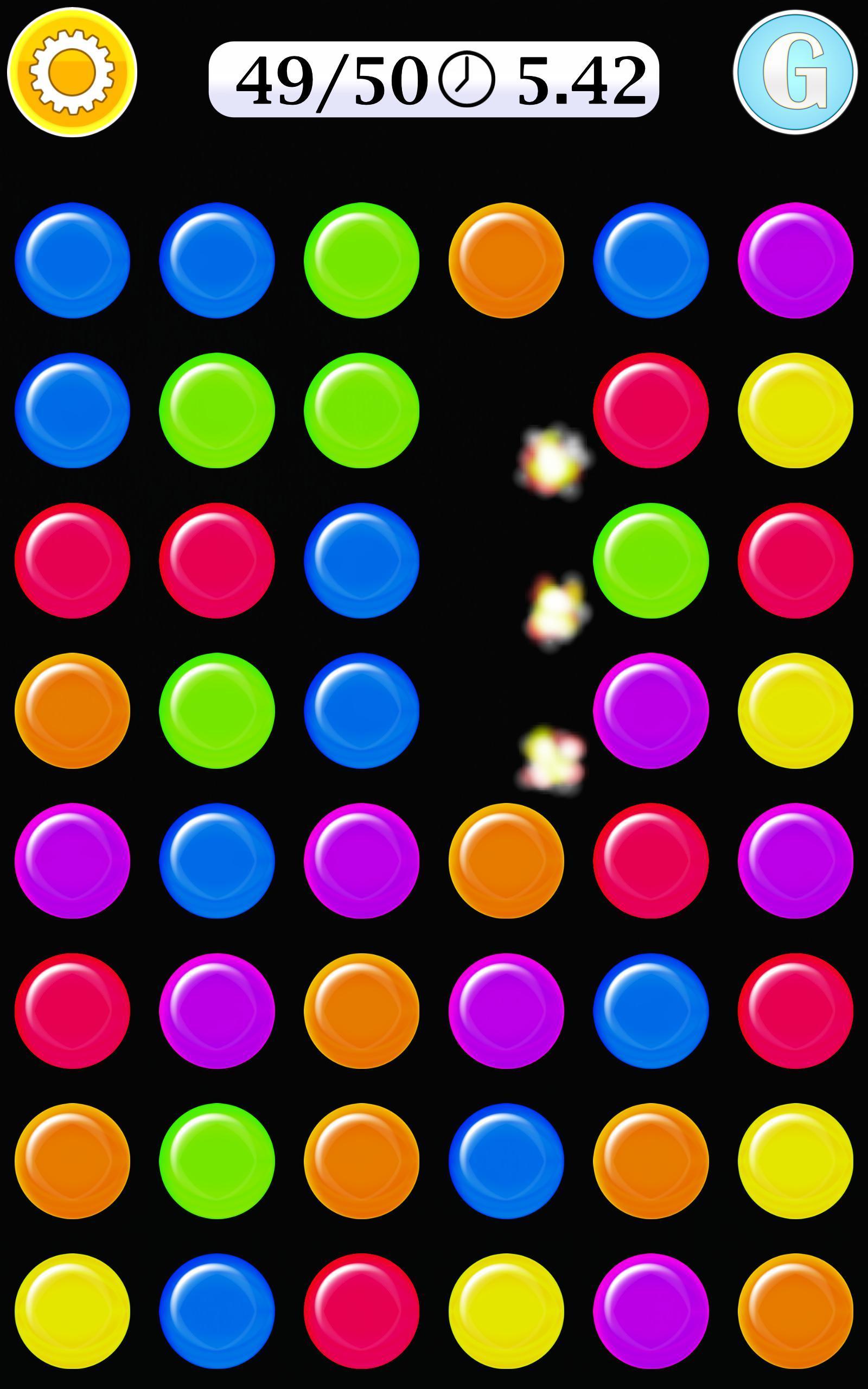Image resolution: width=868 pixels, height=1389 pixels.
Task: Pop the blue bubble in the bottom row
Action: coord(216,1310)
